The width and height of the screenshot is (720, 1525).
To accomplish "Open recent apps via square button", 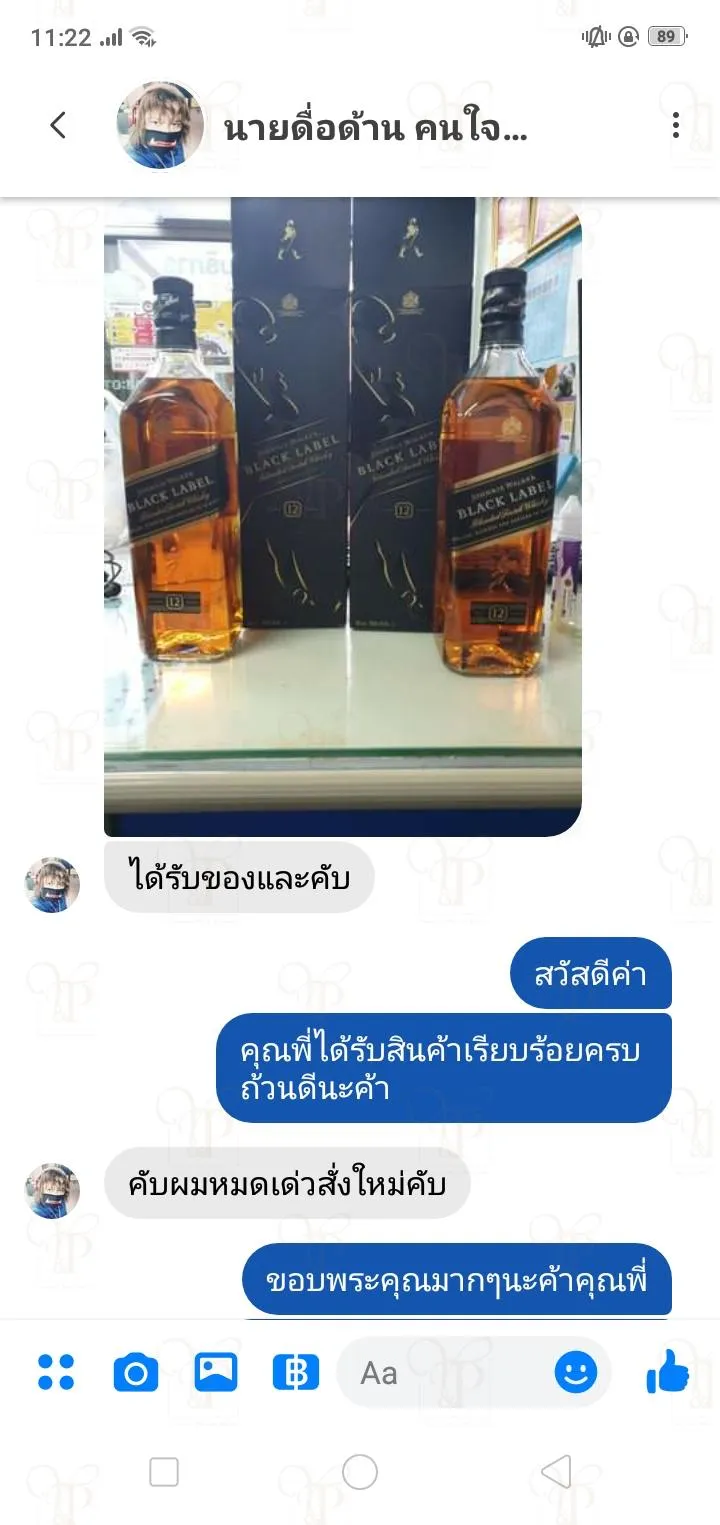I will pyautogui.click(x=164, y=1472).
